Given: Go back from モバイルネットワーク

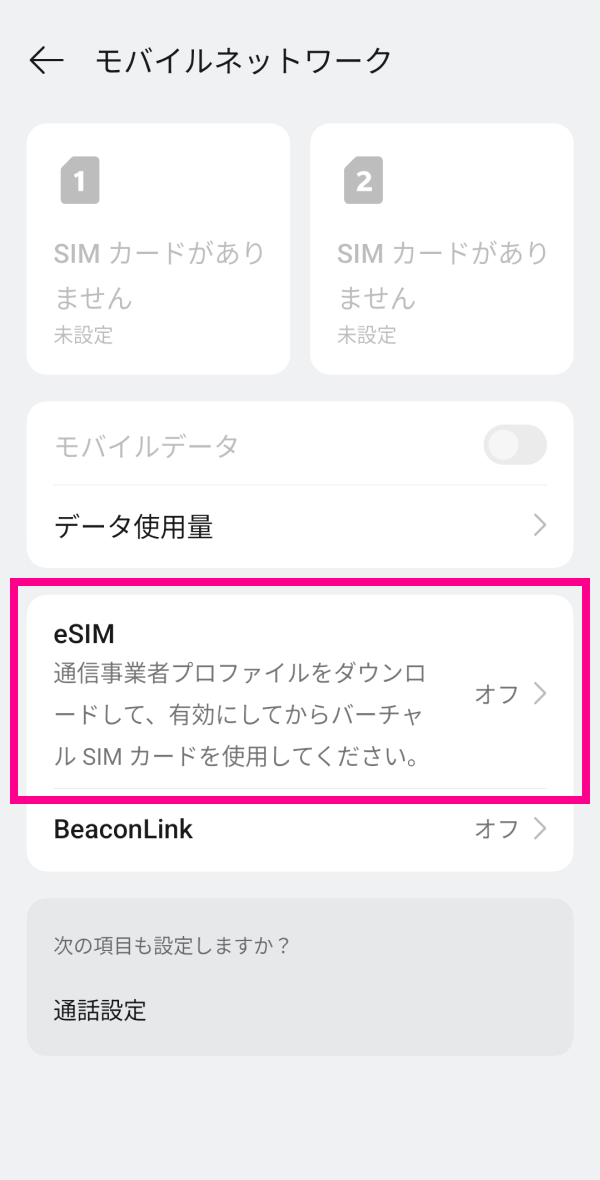Looking at the screenshot, I should click(x=46, y=61).
